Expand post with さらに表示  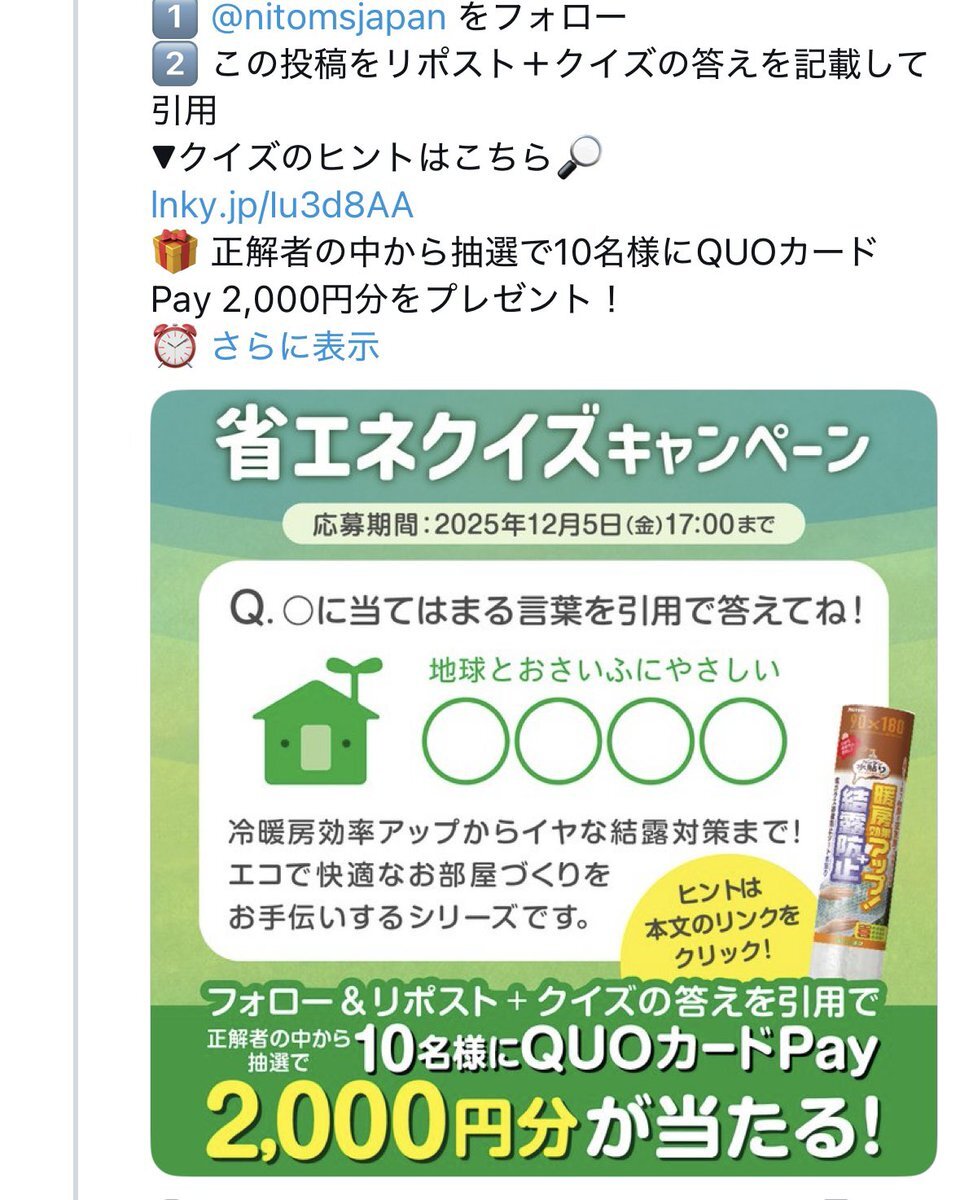tap(295, 346)
